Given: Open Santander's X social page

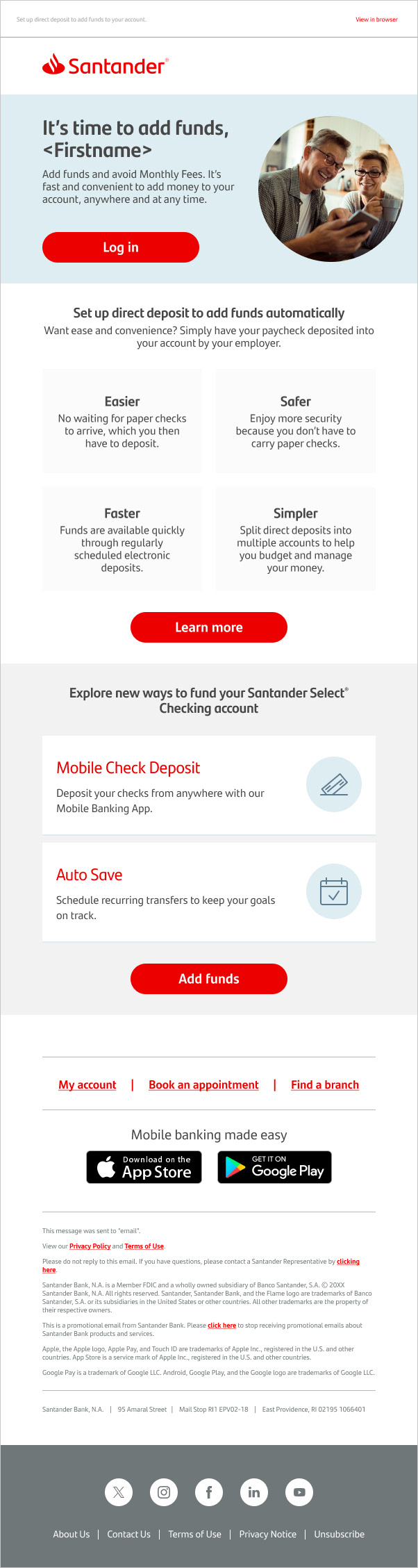Looking at the screenshot, I should (119, 1492).
